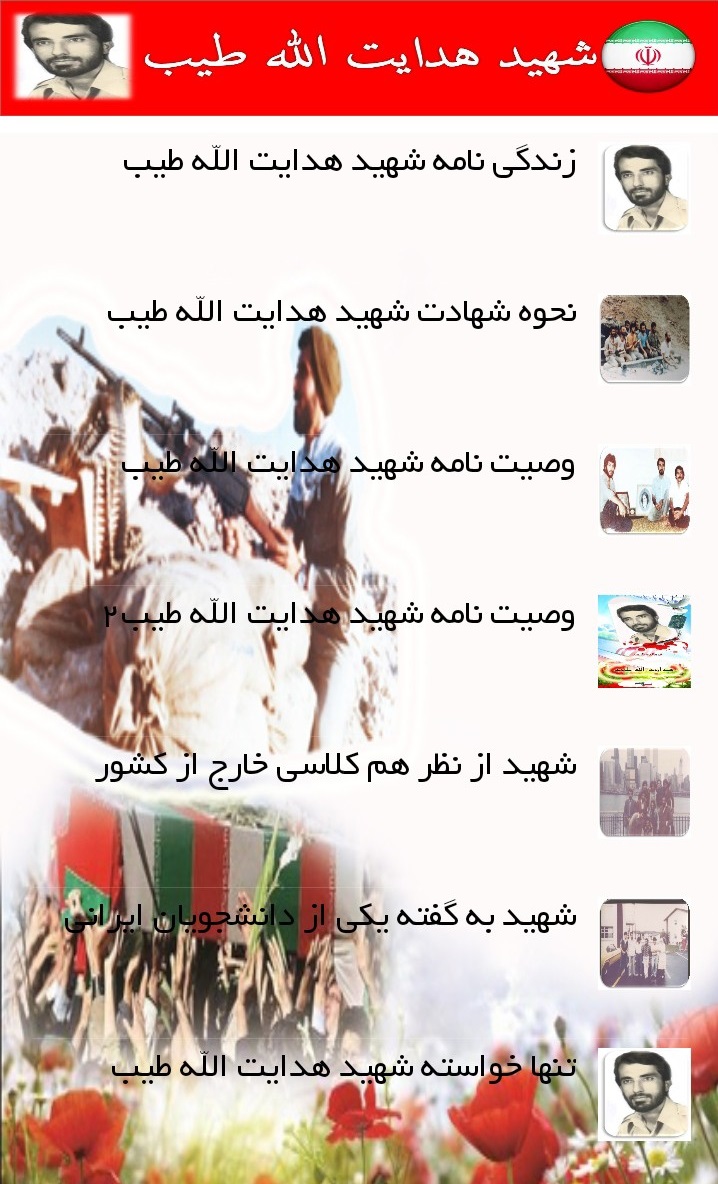
Task: Open شهید از نظر هم کلاسی خارج از کشور
Action: [337, 767]
